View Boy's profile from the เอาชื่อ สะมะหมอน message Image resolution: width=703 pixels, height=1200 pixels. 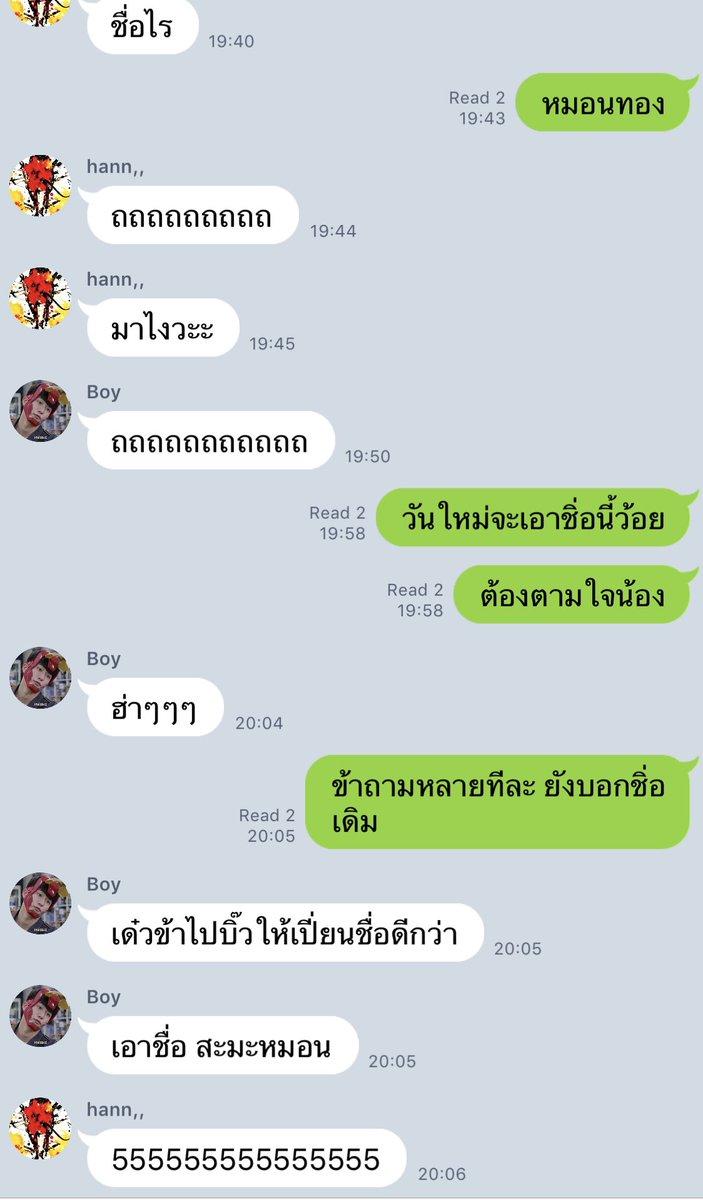tap(40, 1016)
